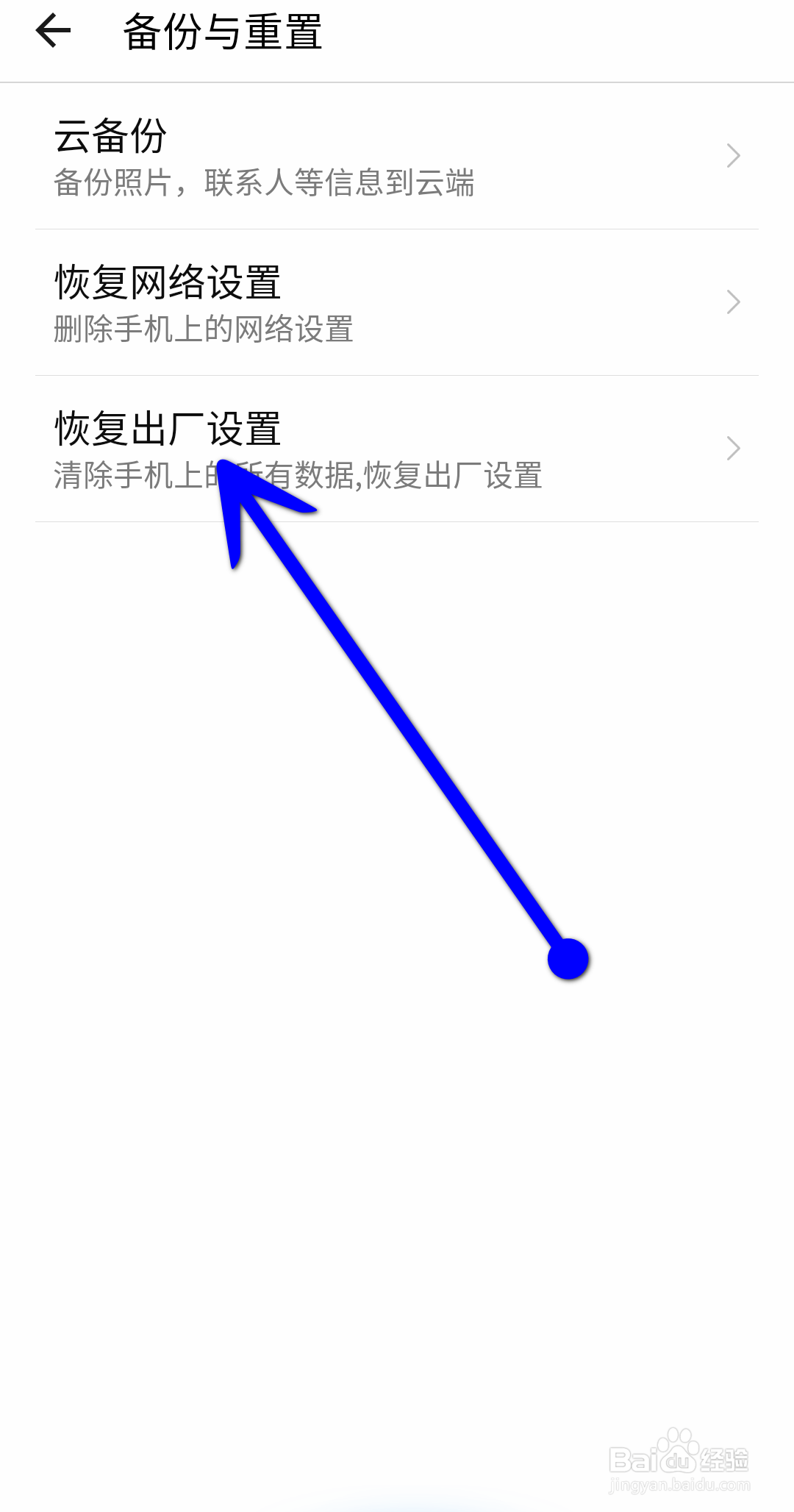This screenshot has width=794, height=1512.
Task: Click the chevron next to 云备份
Action: click(733, 156)
